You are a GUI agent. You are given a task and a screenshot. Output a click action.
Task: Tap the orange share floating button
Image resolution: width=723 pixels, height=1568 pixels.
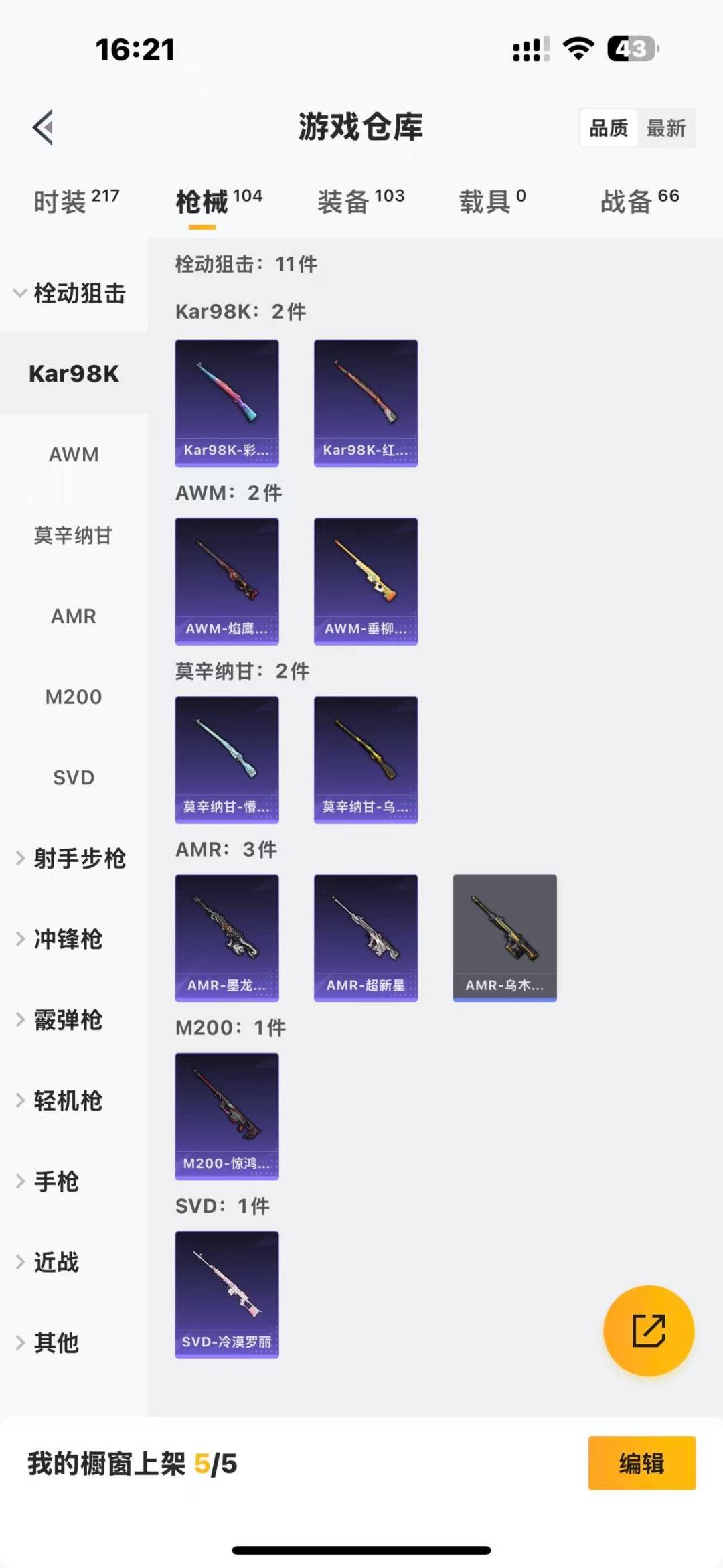pos(649,1331)
